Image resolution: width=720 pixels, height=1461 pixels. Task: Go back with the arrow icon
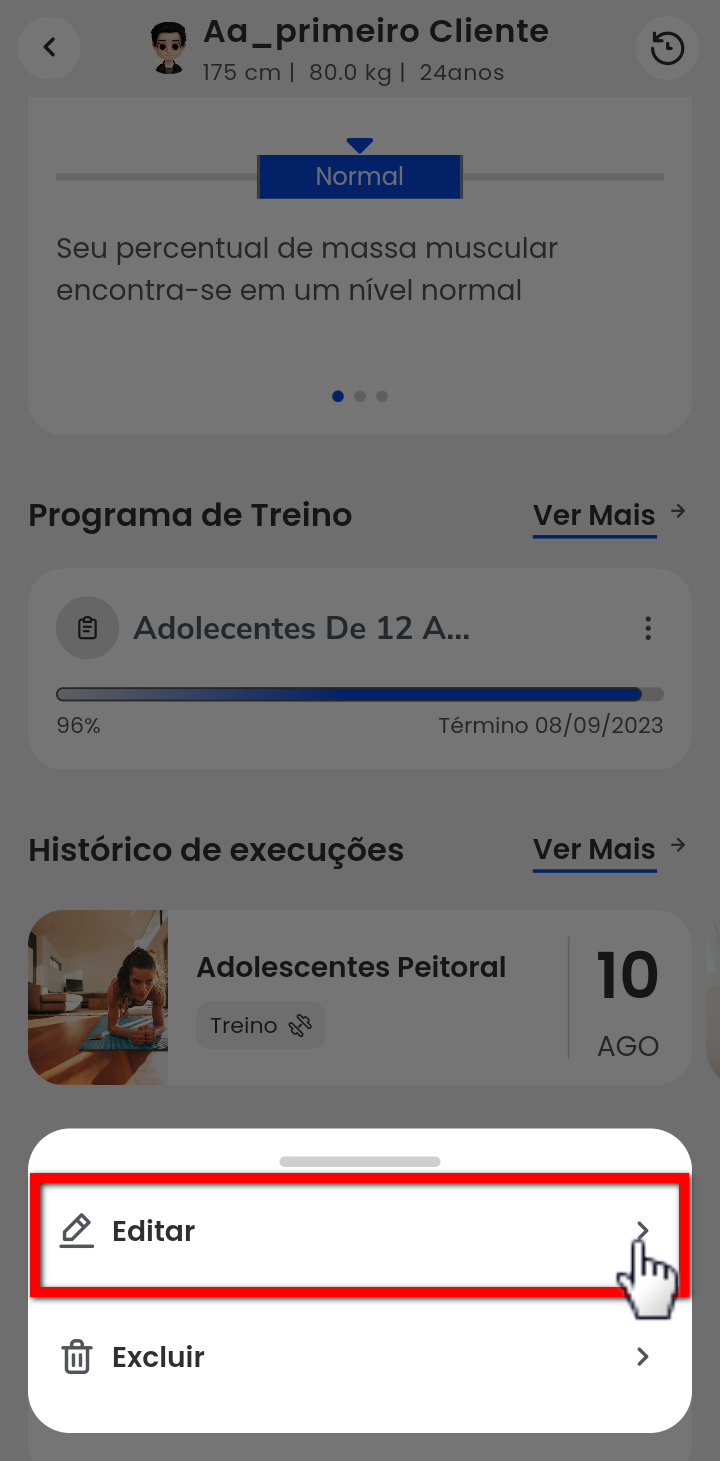(x=49, y=47)
